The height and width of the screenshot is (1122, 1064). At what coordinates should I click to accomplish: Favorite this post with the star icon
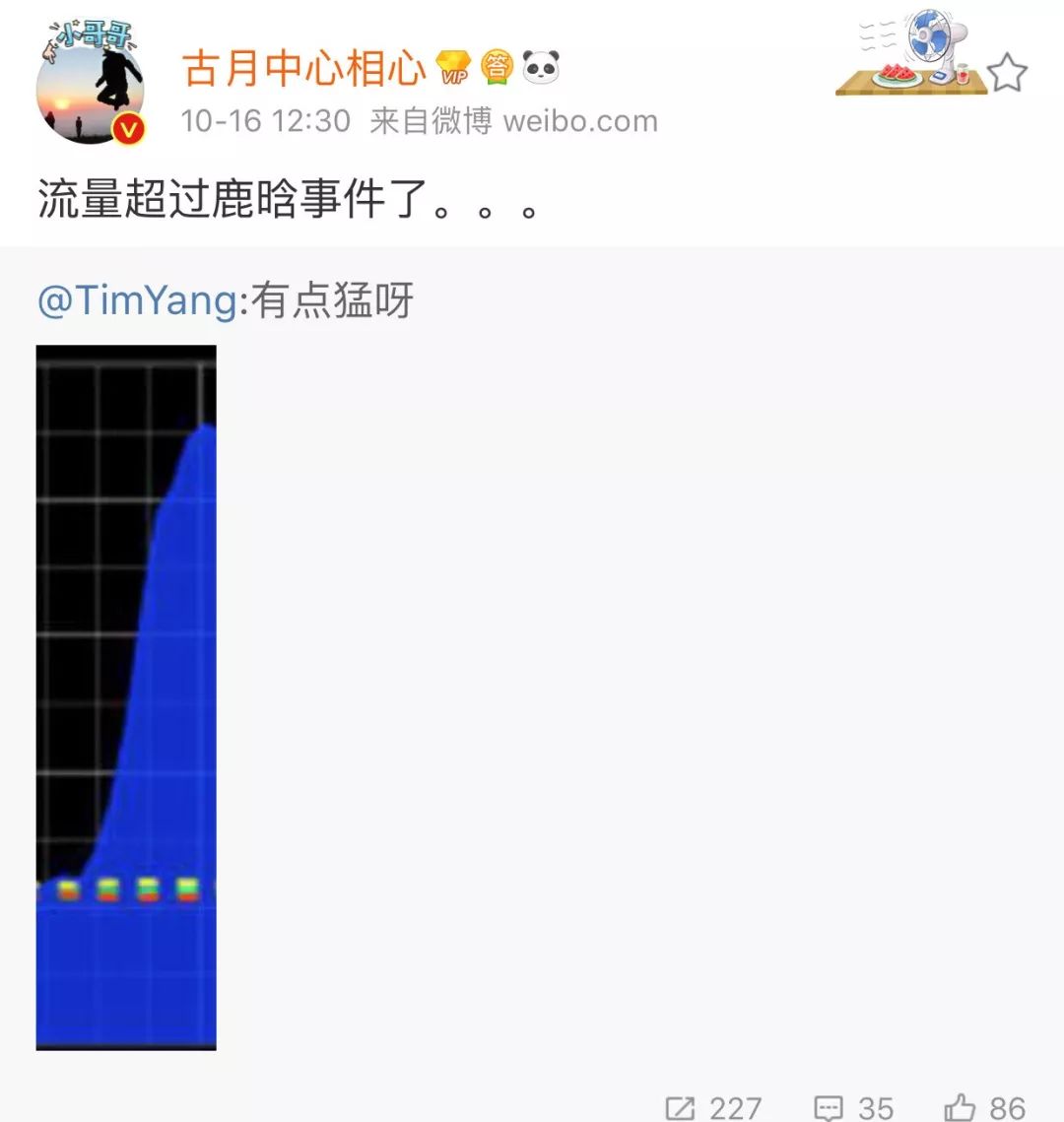pyautogui.click(x=1007, y=72)
